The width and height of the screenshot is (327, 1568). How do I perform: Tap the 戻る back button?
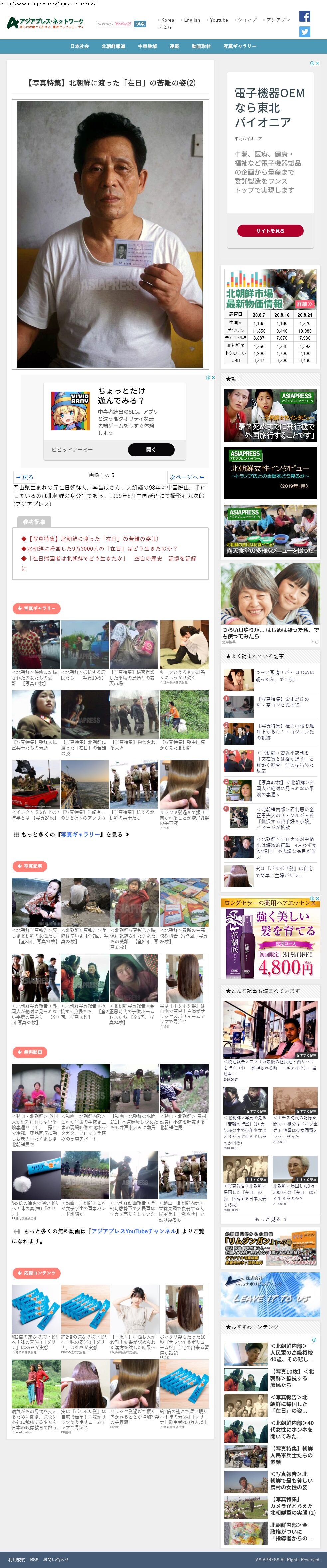25,477
